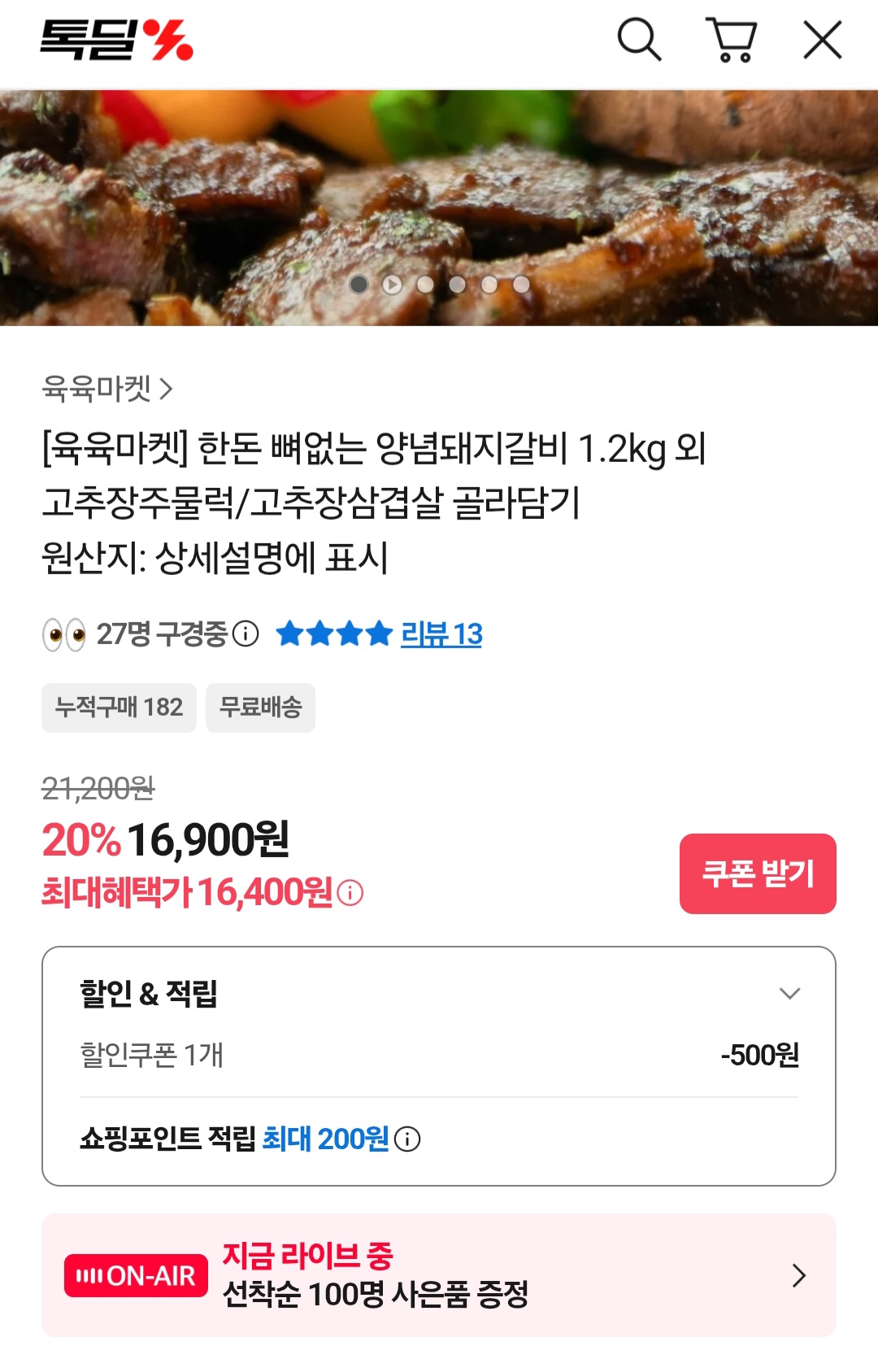Expand the 할인 & 적립 section

[789, 993]
